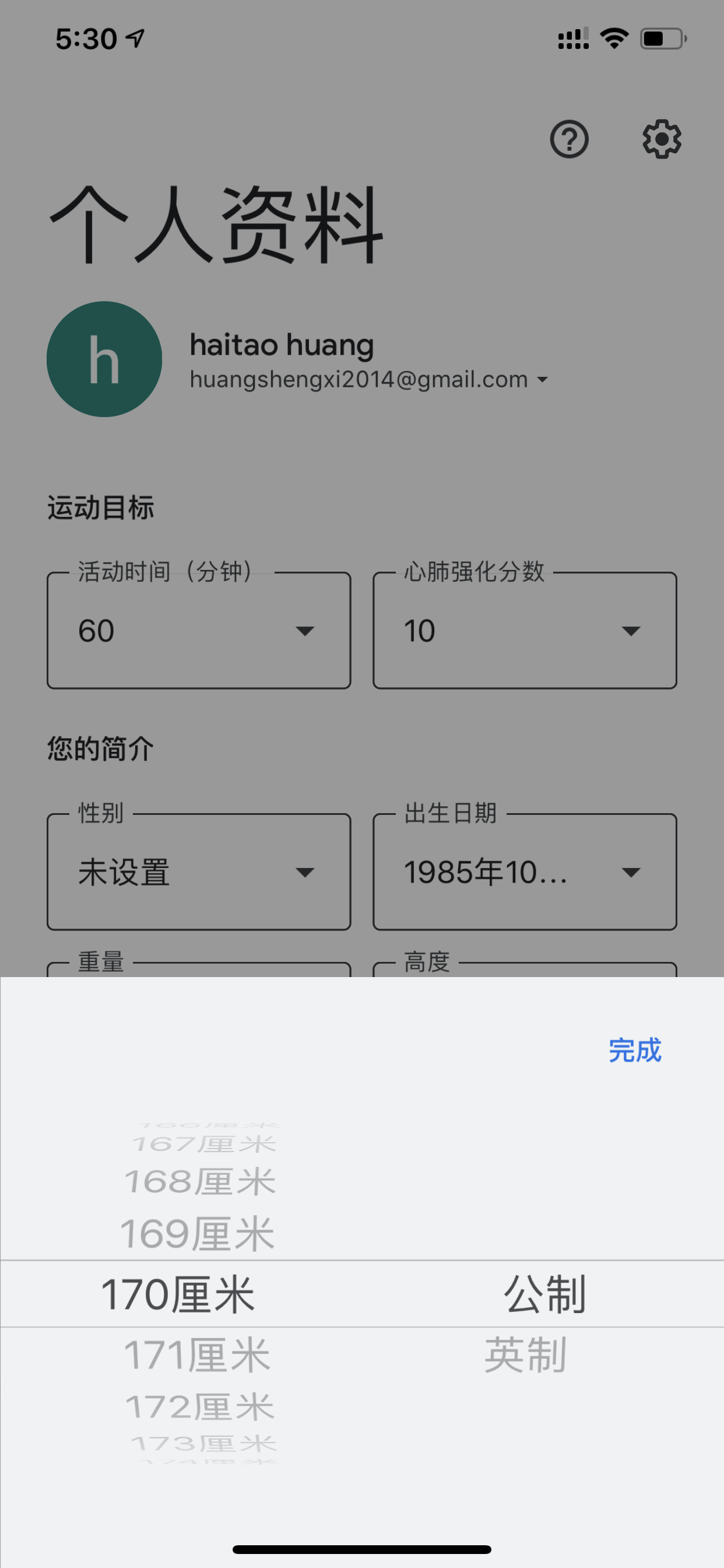Select 英制 unit in the picker

click(x=526, y=1356)
